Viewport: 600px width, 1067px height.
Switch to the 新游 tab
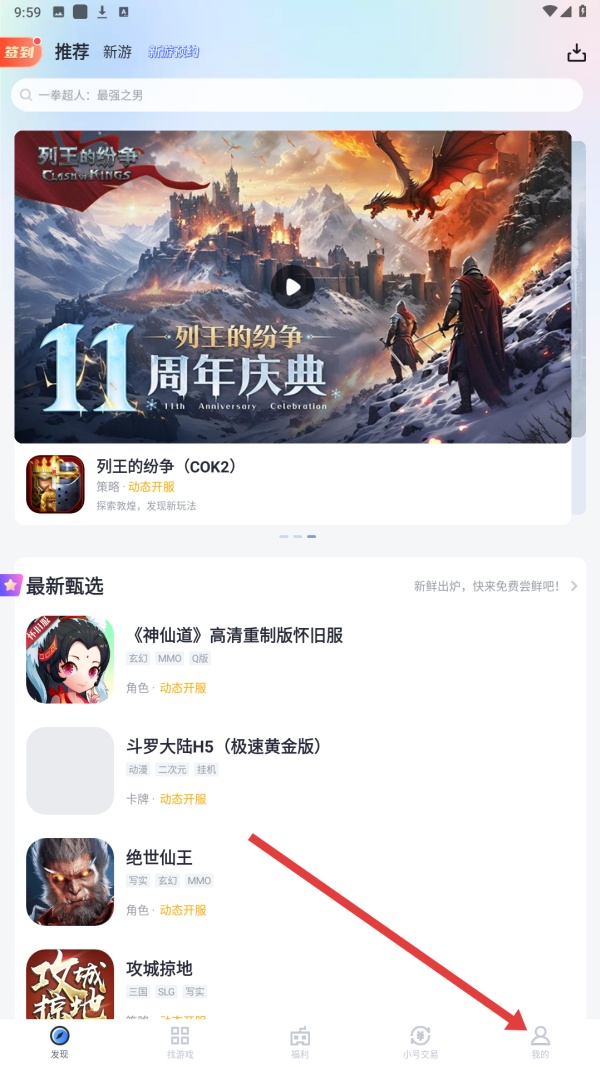pos(117,52)
